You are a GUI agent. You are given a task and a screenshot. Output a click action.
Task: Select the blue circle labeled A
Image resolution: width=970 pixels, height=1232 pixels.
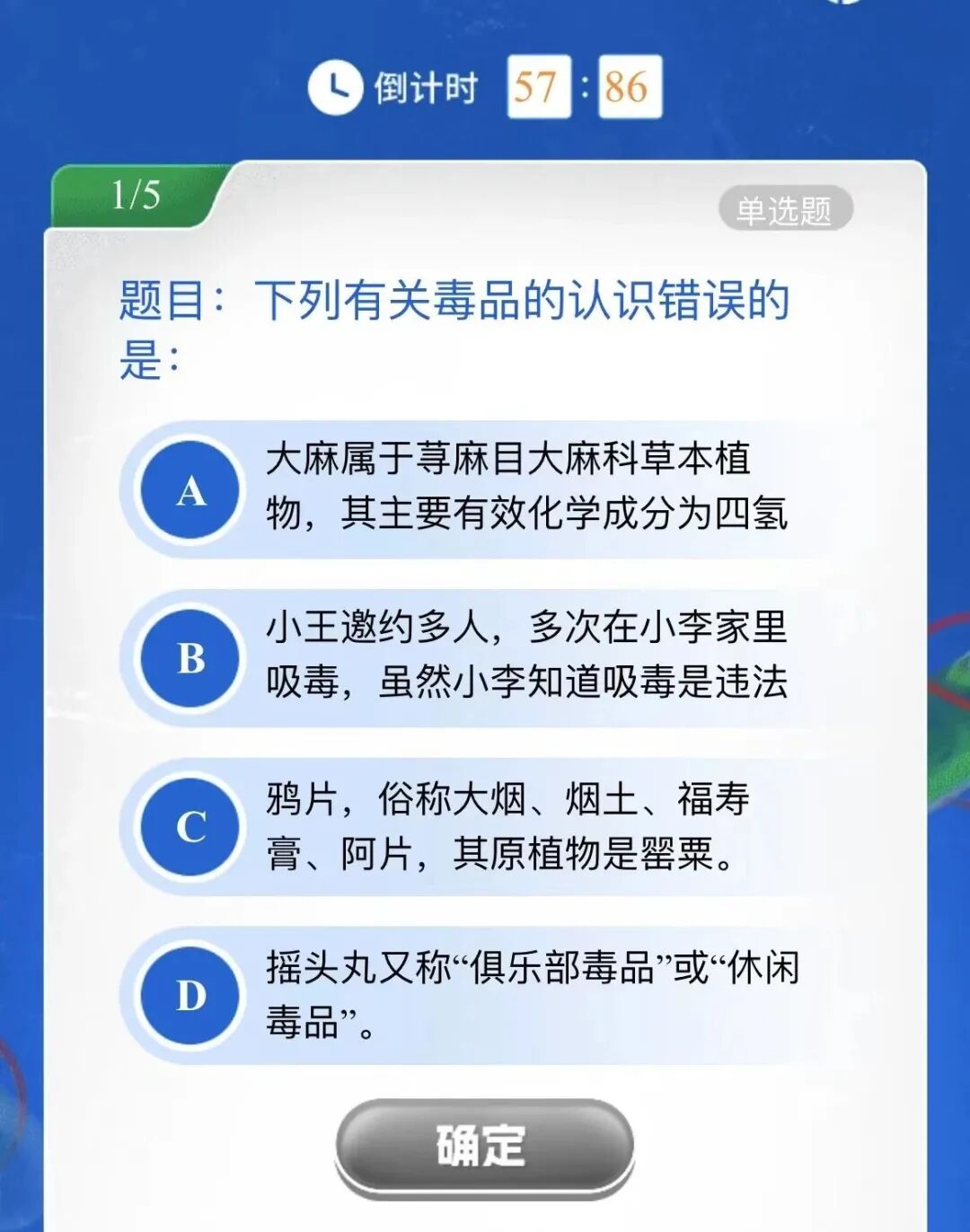click(189, 490)
